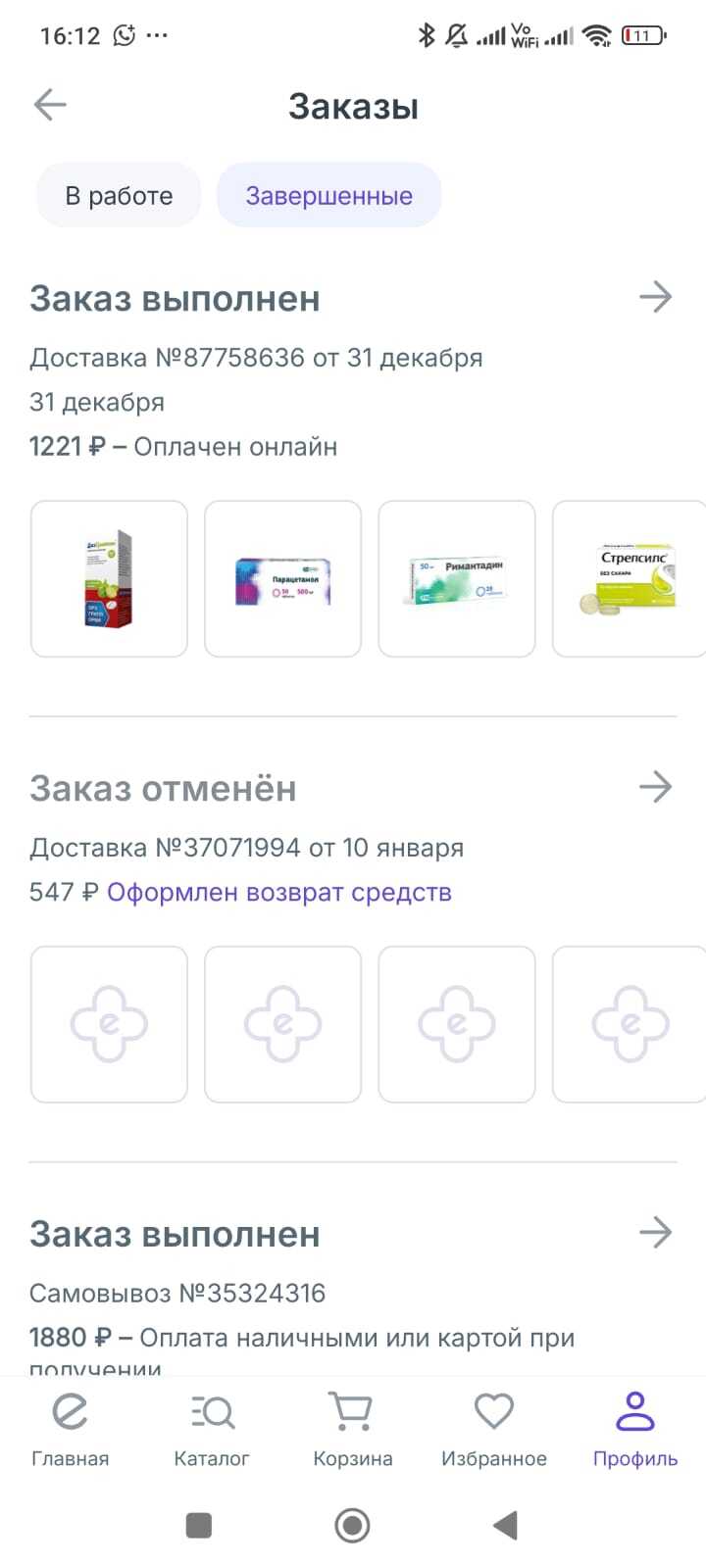Screen dimensions: 706x1568
Task: Open details of pickup order №35324316
Action: (655, 1233)
